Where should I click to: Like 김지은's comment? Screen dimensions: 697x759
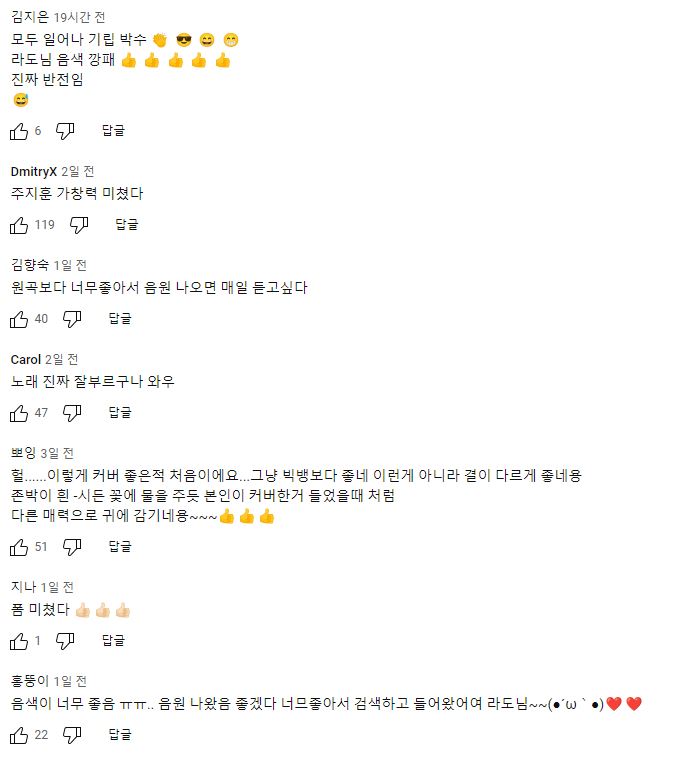click(19, 131)
